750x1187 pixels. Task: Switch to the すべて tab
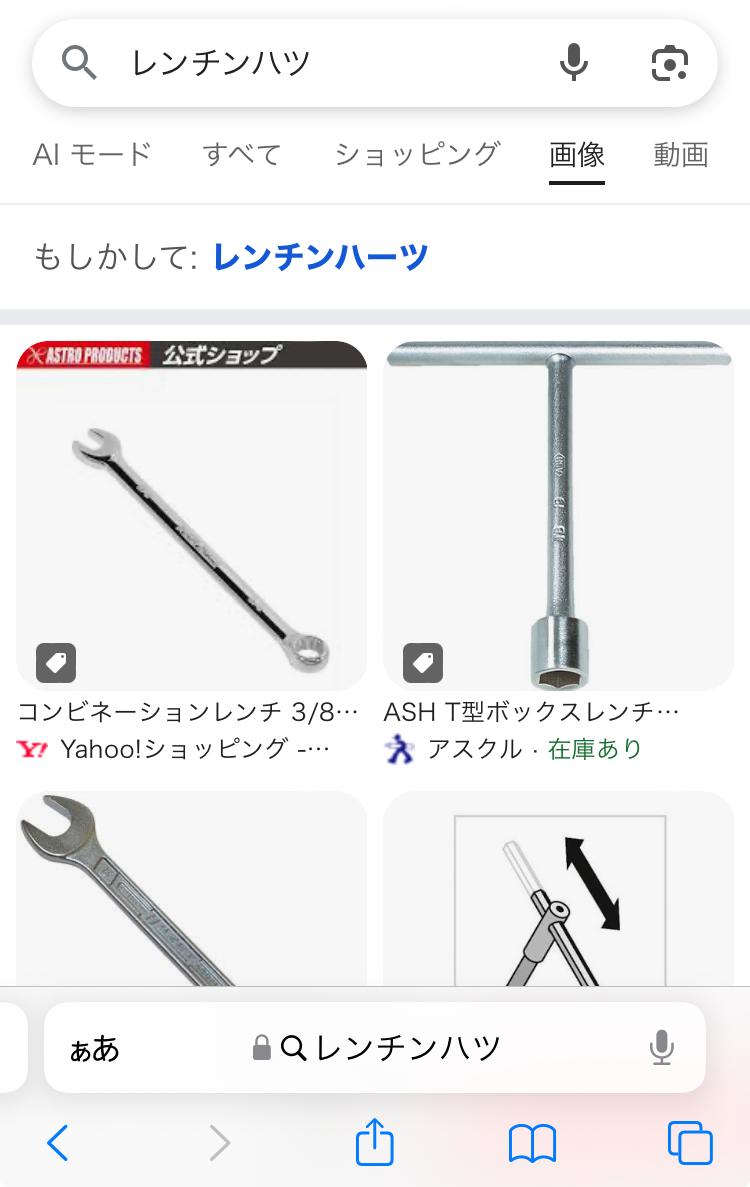242,154
